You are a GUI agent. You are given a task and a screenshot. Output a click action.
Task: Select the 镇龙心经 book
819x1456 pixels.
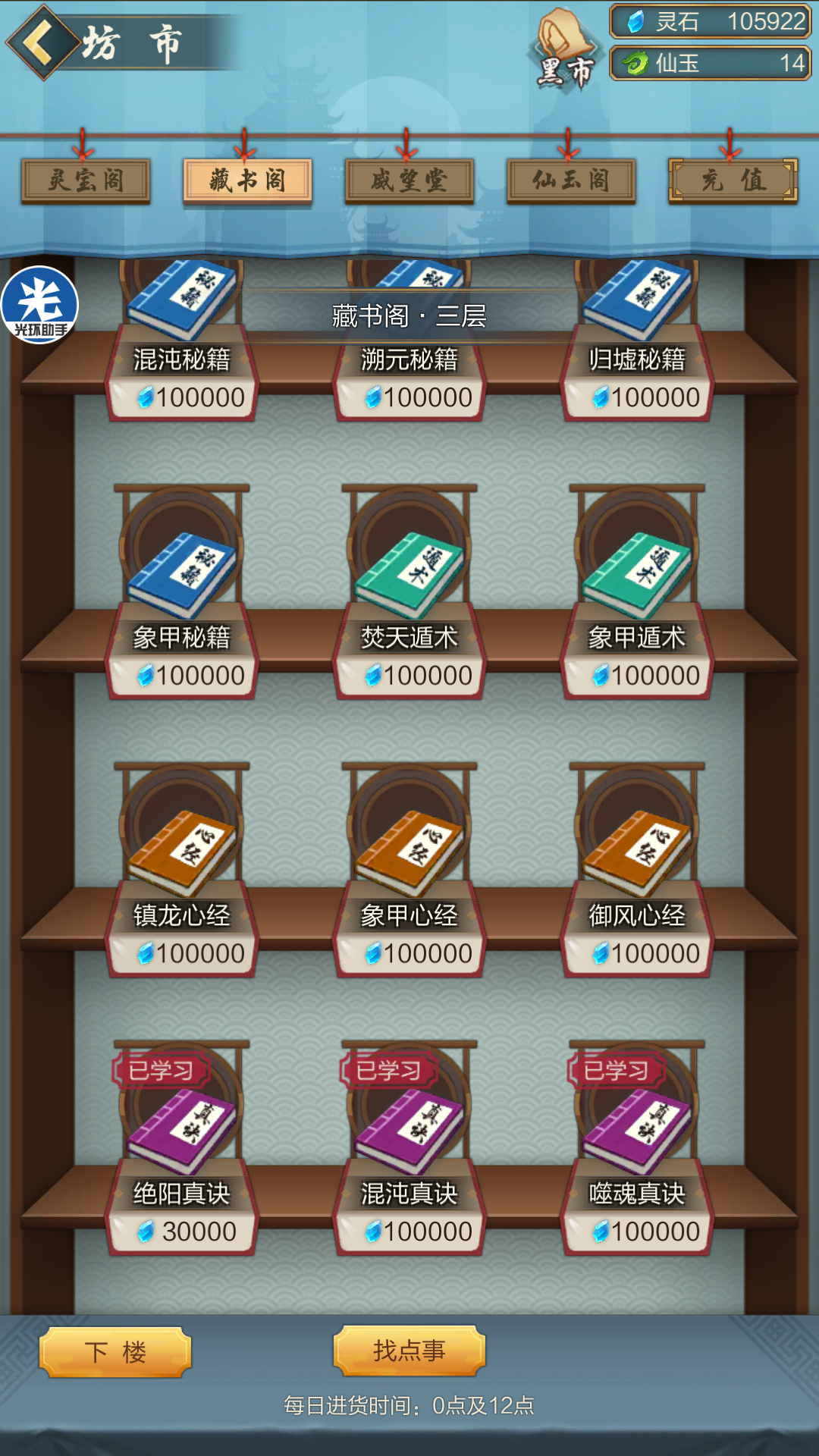pyautogui.click(x=182, y=855)
